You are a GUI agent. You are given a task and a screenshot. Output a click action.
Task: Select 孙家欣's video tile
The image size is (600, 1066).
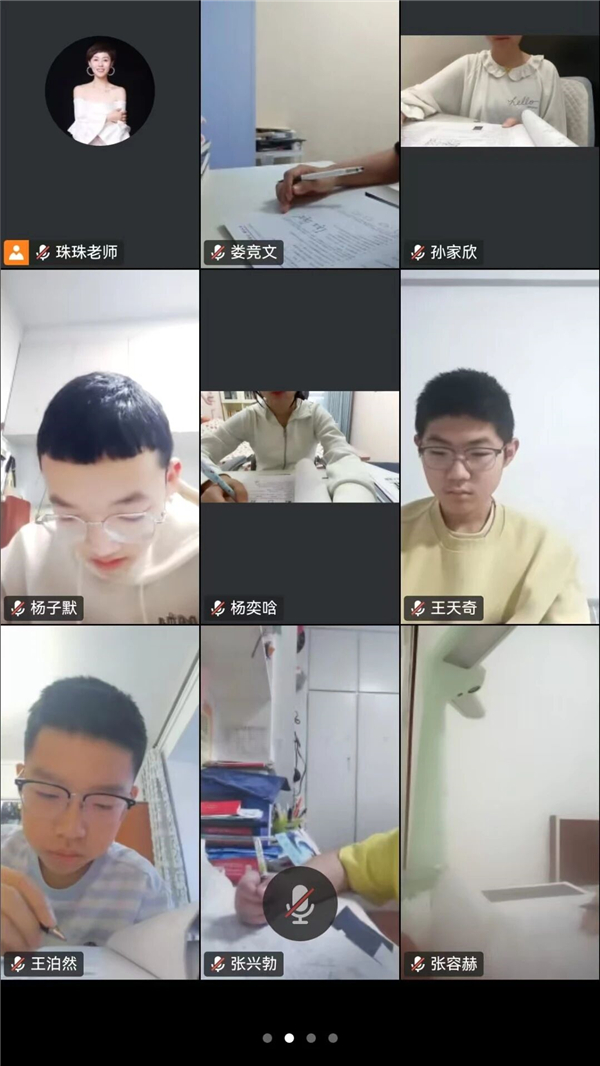pos(500,135)
